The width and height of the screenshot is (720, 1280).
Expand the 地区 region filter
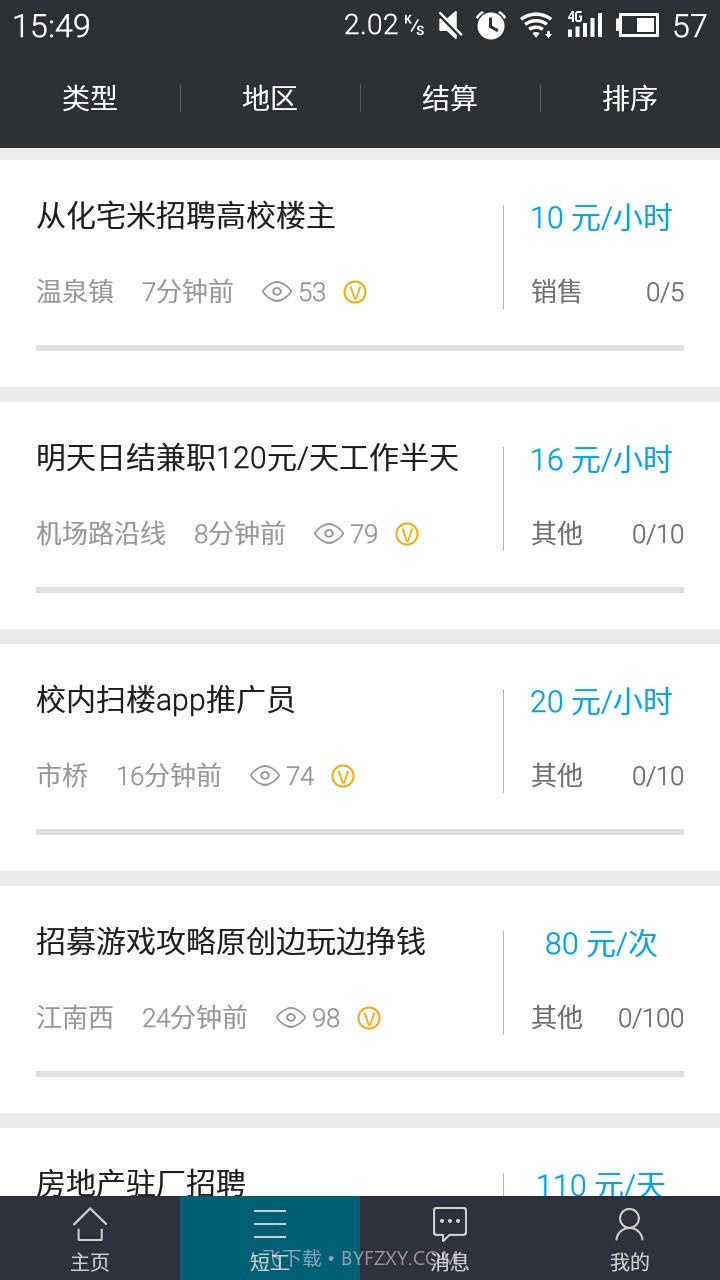tap(270, 99)
